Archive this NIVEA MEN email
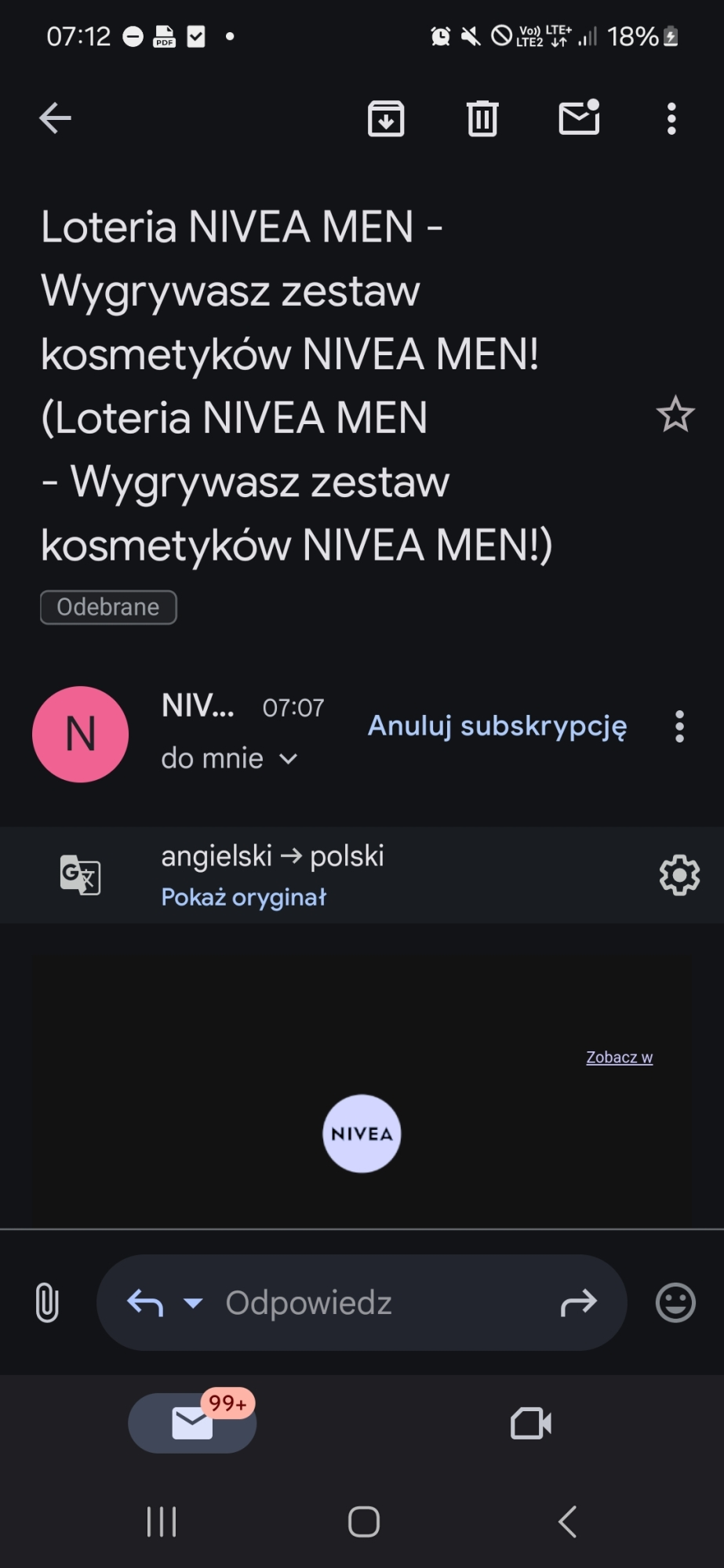This screenshot has height=1568, width=724. coord(386,119)
